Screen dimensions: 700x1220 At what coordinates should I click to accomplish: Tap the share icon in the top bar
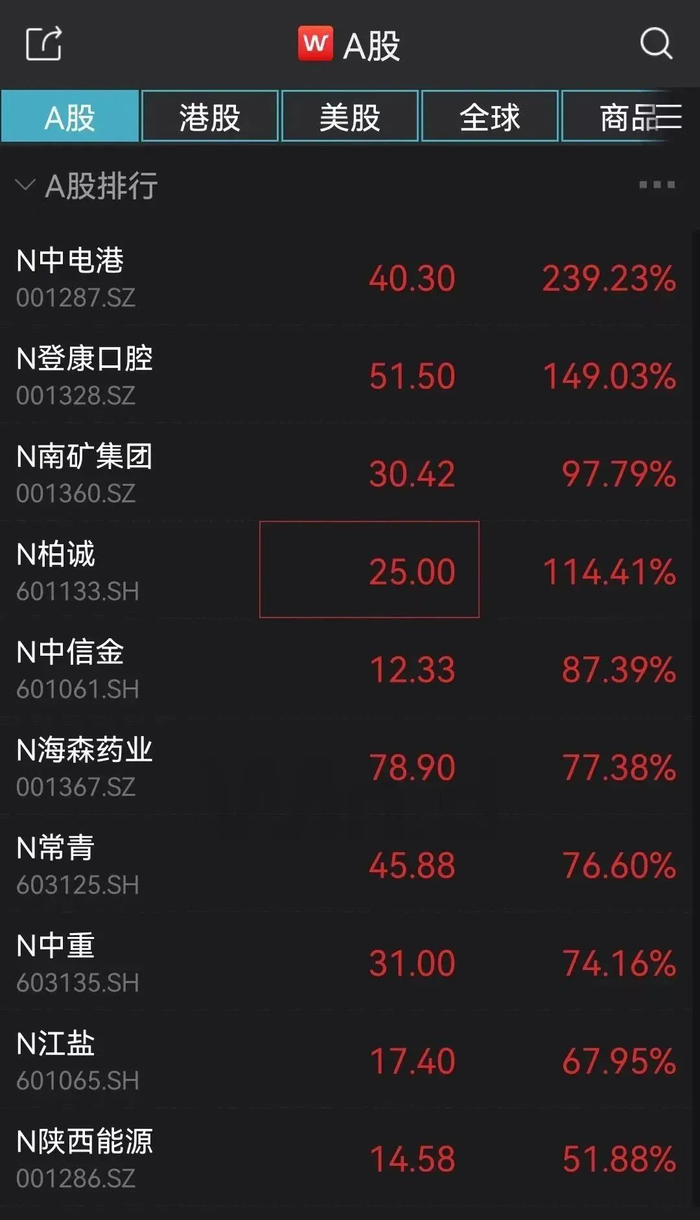point(44,44)
